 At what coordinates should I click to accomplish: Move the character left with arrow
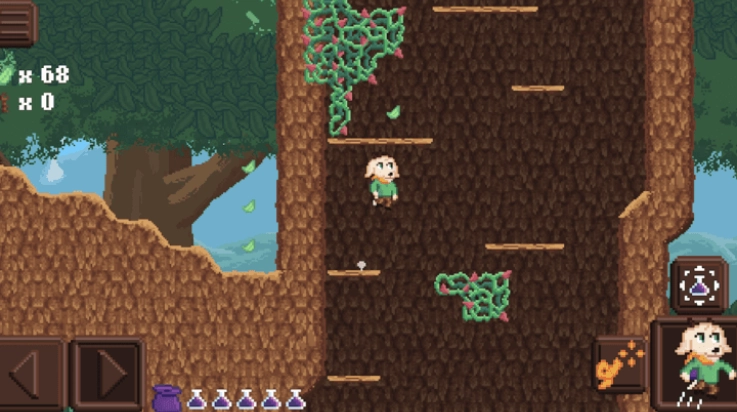30,375
